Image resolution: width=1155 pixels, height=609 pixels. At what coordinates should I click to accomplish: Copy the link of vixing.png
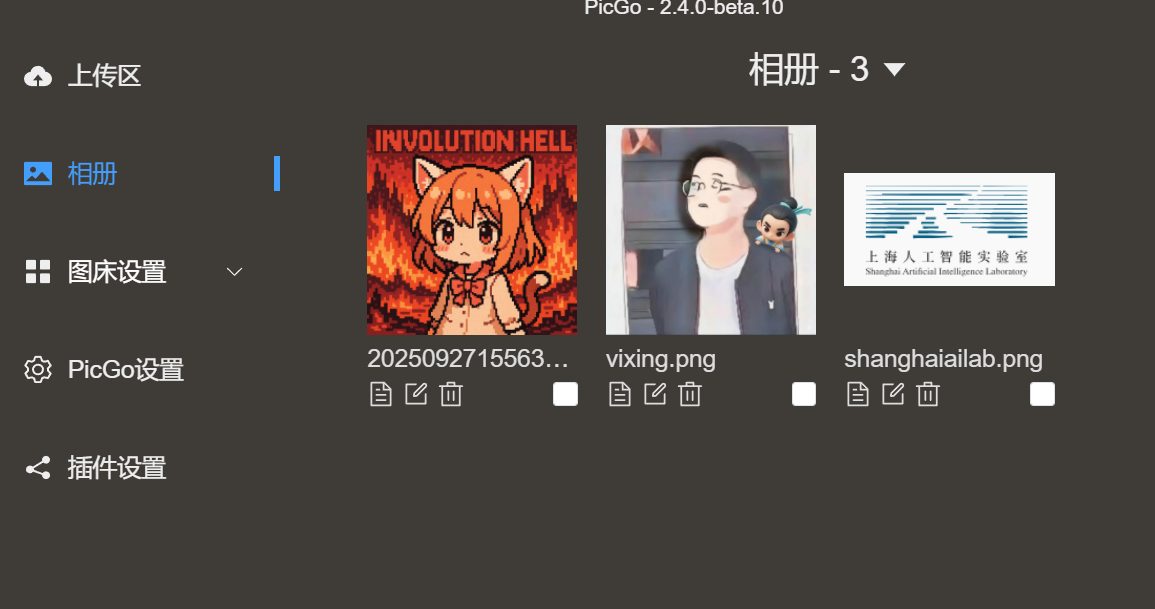620,395
